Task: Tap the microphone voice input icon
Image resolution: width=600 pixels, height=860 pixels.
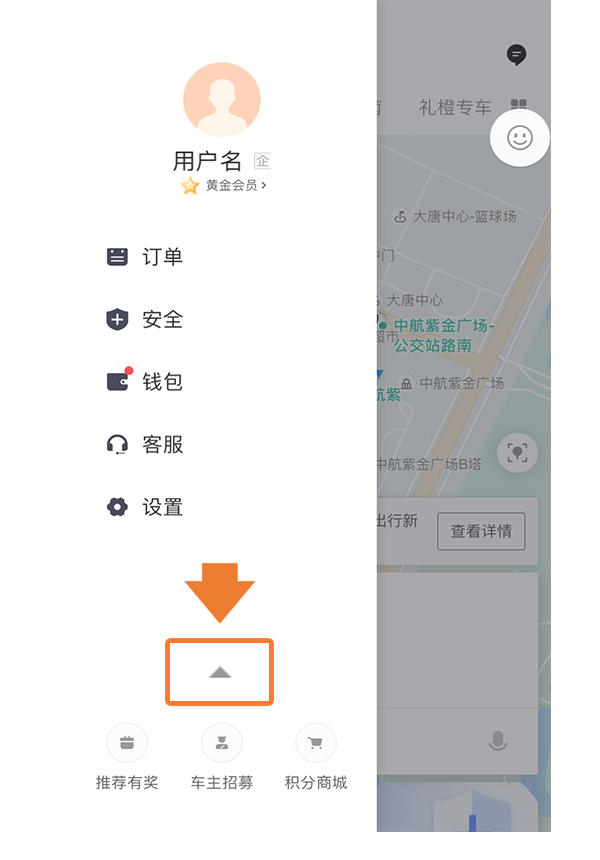Action: click(x=497, y=741)
